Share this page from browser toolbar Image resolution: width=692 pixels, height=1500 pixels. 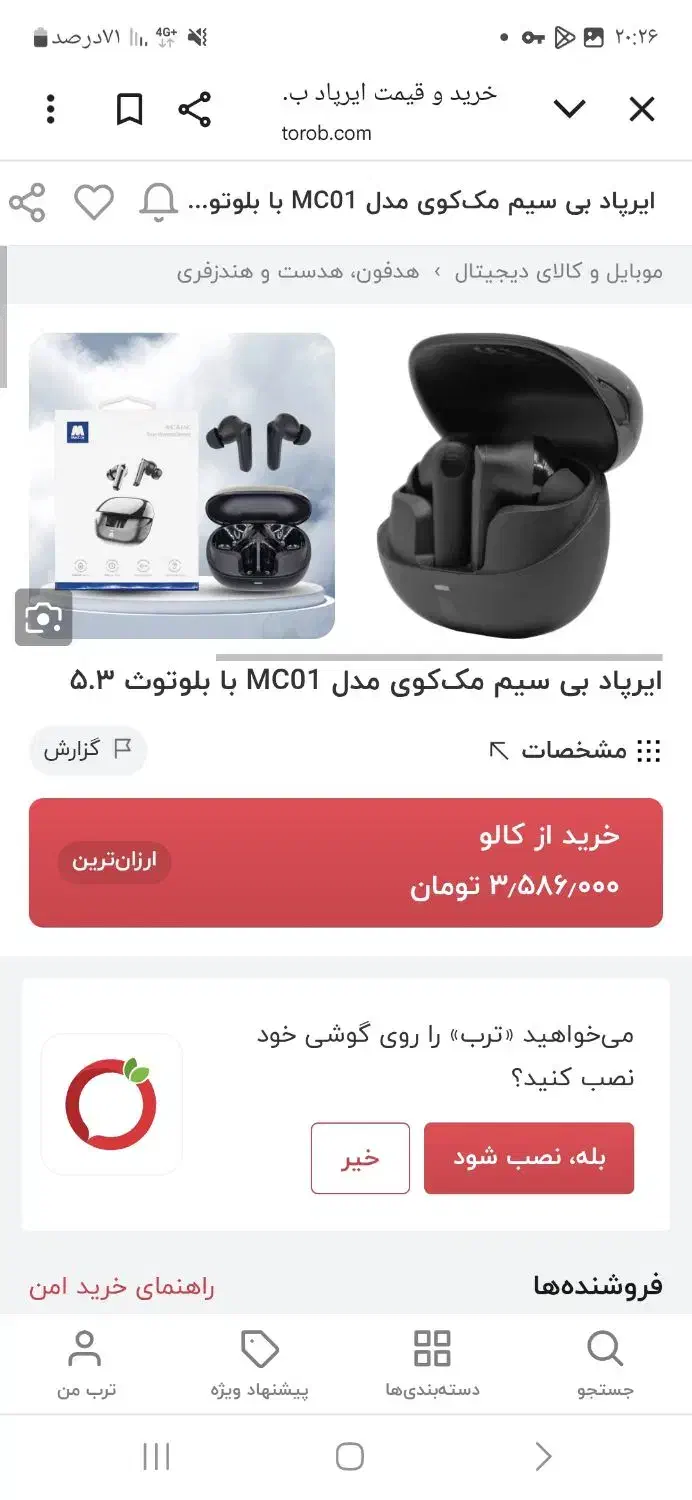point(194,110)
